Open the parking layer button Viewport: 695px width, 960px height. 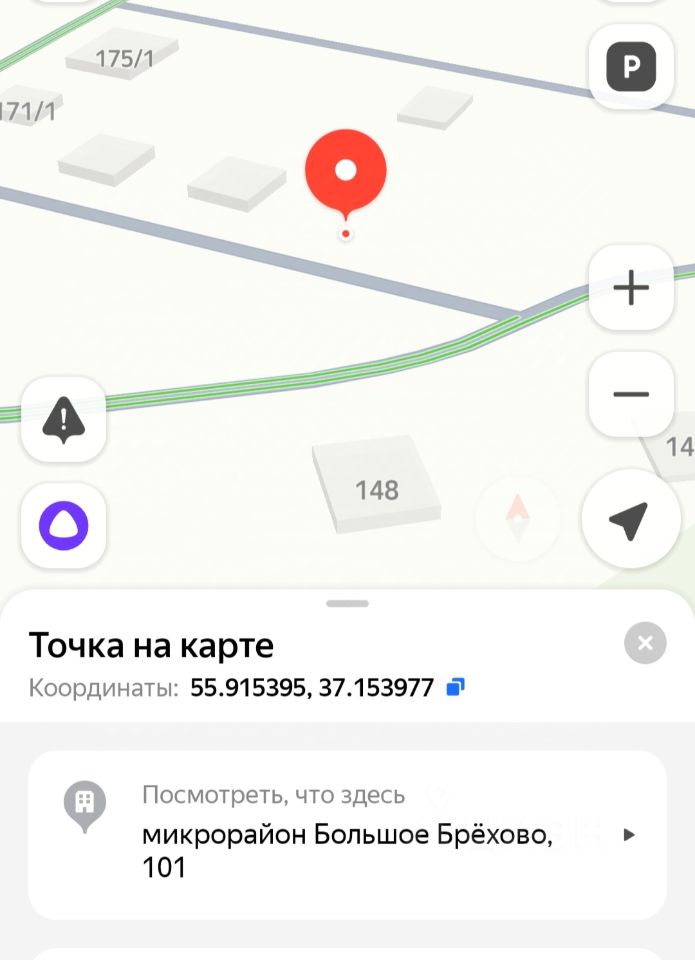click(x=631, y=67)
